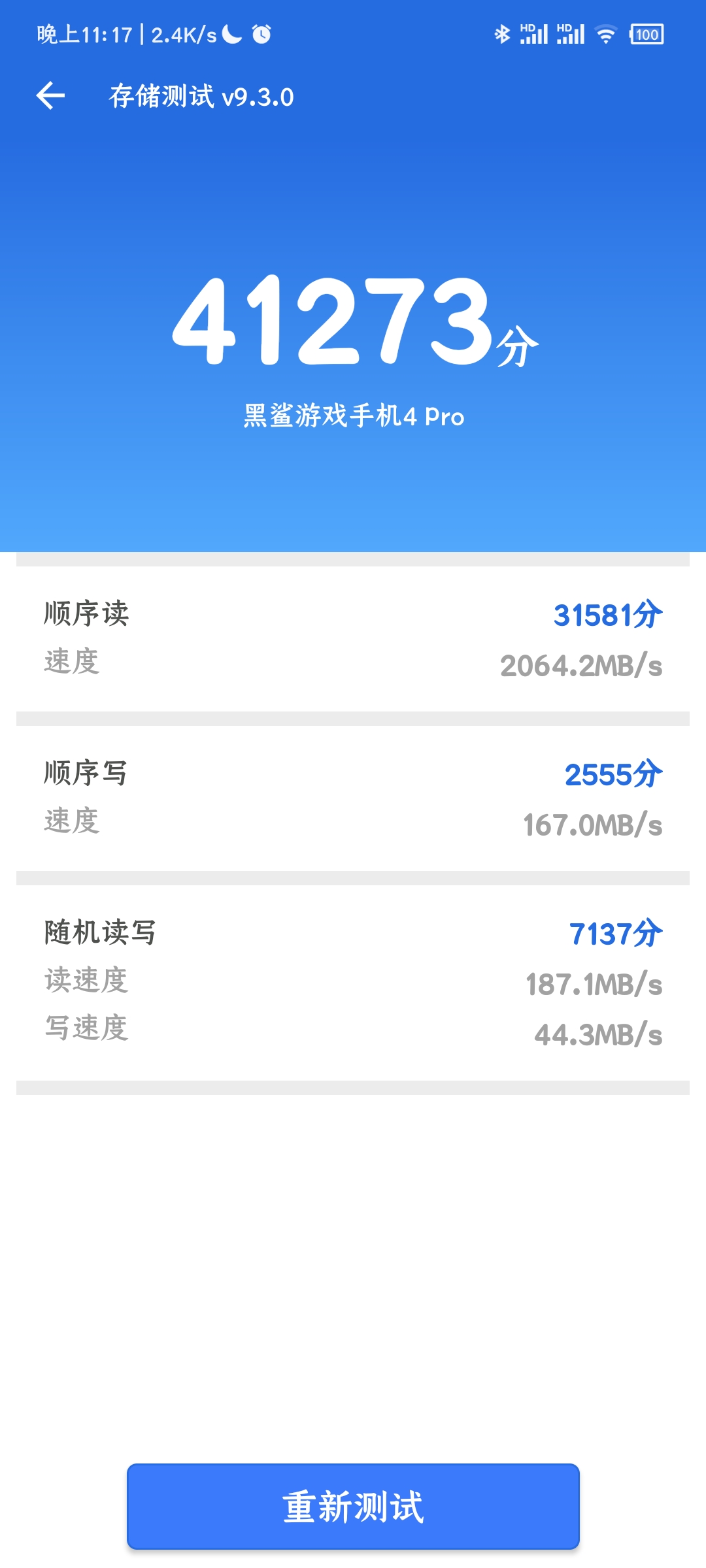
Task: Go back from the storage test page
Action: pyautogui.click(x=50, y=96)
